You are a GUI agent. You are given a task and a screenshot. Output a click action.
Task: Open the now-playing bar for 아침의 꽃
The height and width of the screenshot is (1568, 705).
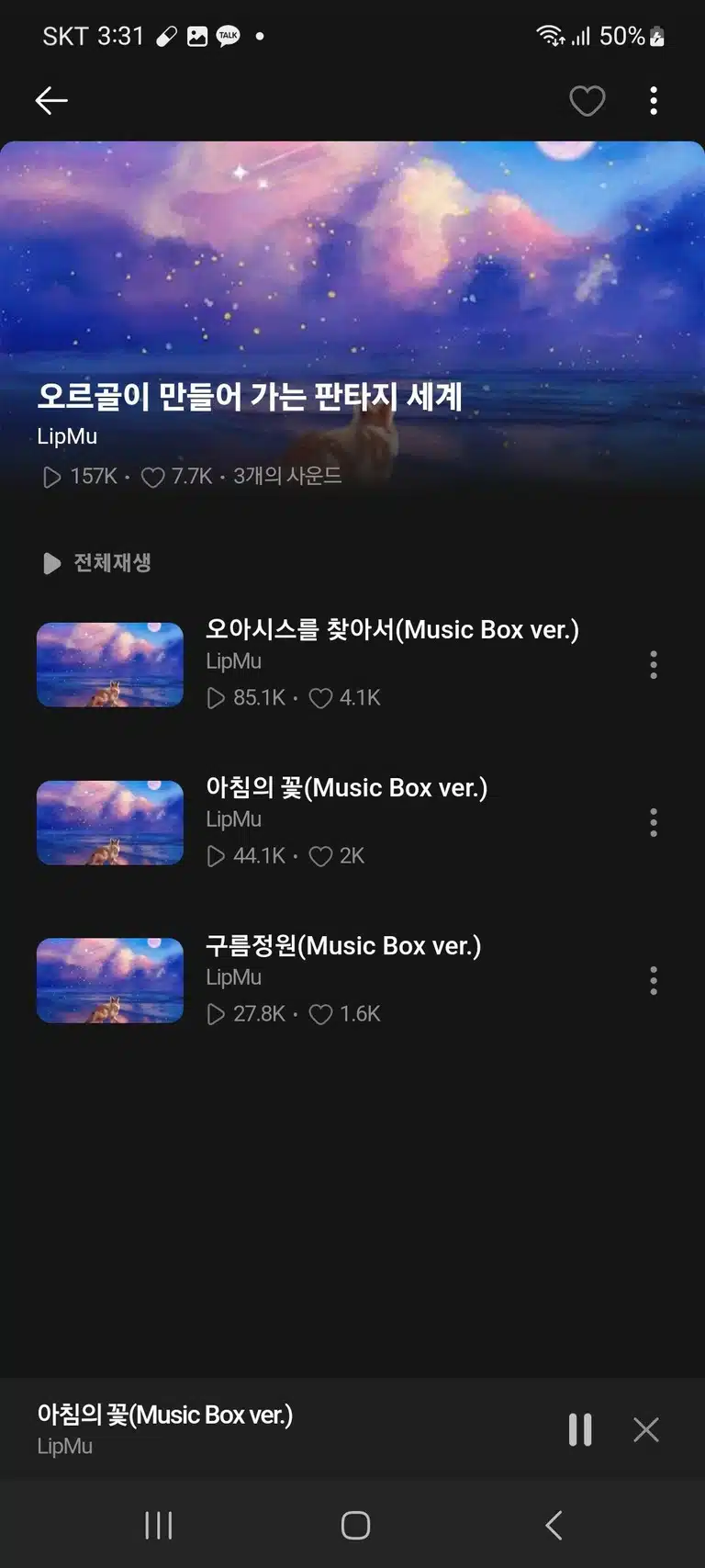pos(275,1428)
